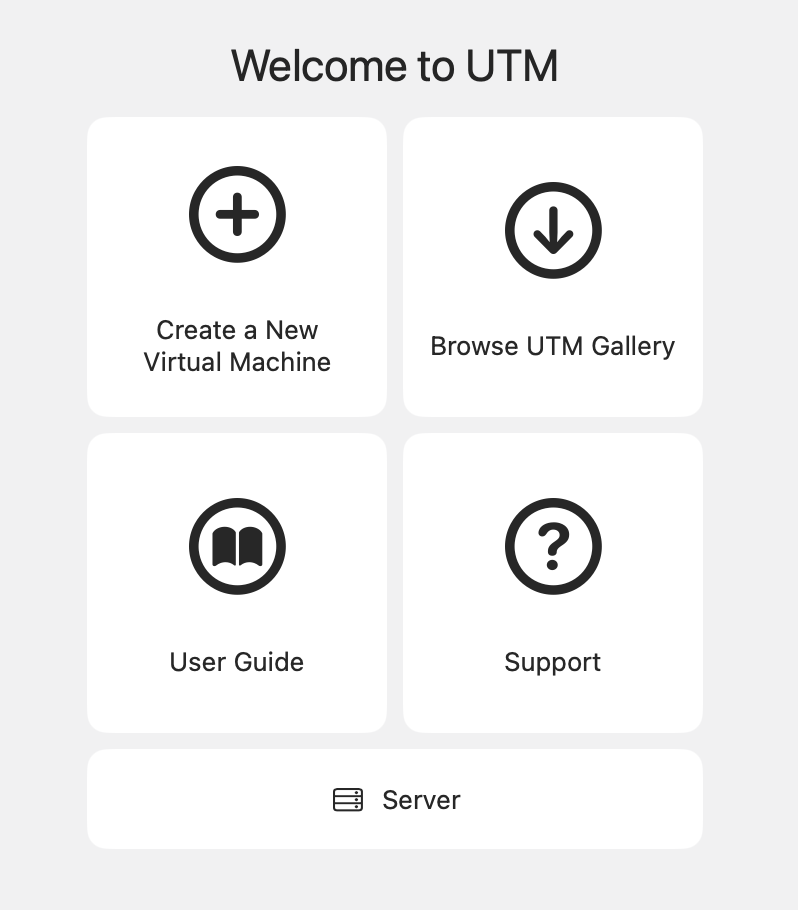Image resolution: width=798 pixels, height=910 pixels.
Task: Create a new virtual machine
Action: (237, 267)
